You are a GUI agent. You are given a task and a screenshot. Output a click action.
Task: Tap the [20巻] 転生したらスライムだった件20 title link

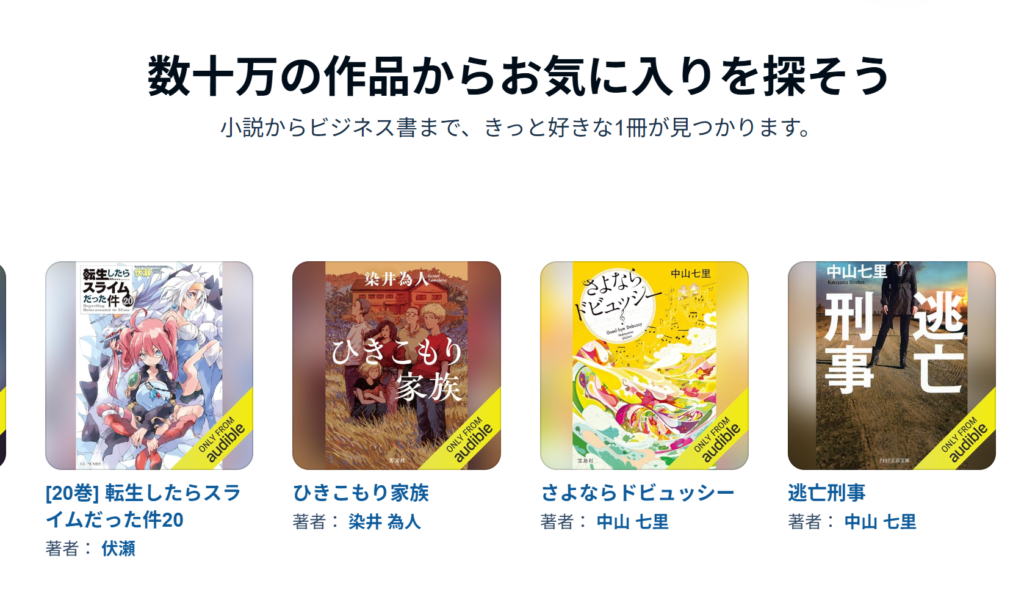[x=143, y=506]
